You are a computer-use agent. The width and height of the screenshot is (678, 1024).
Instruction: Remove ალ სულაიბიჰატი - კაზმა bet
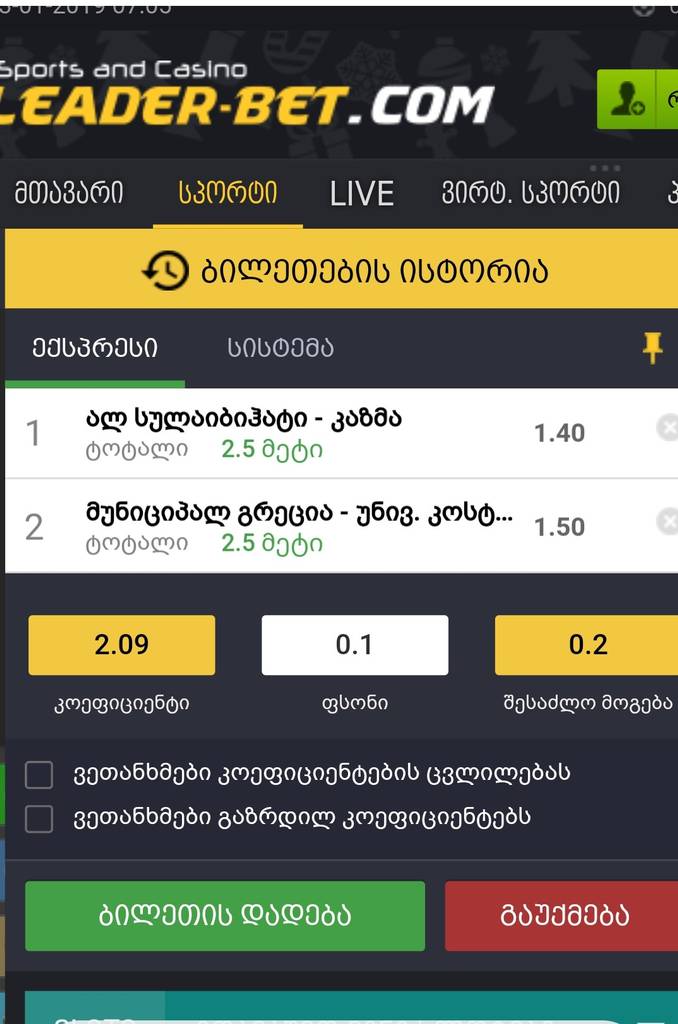(667, 428)
